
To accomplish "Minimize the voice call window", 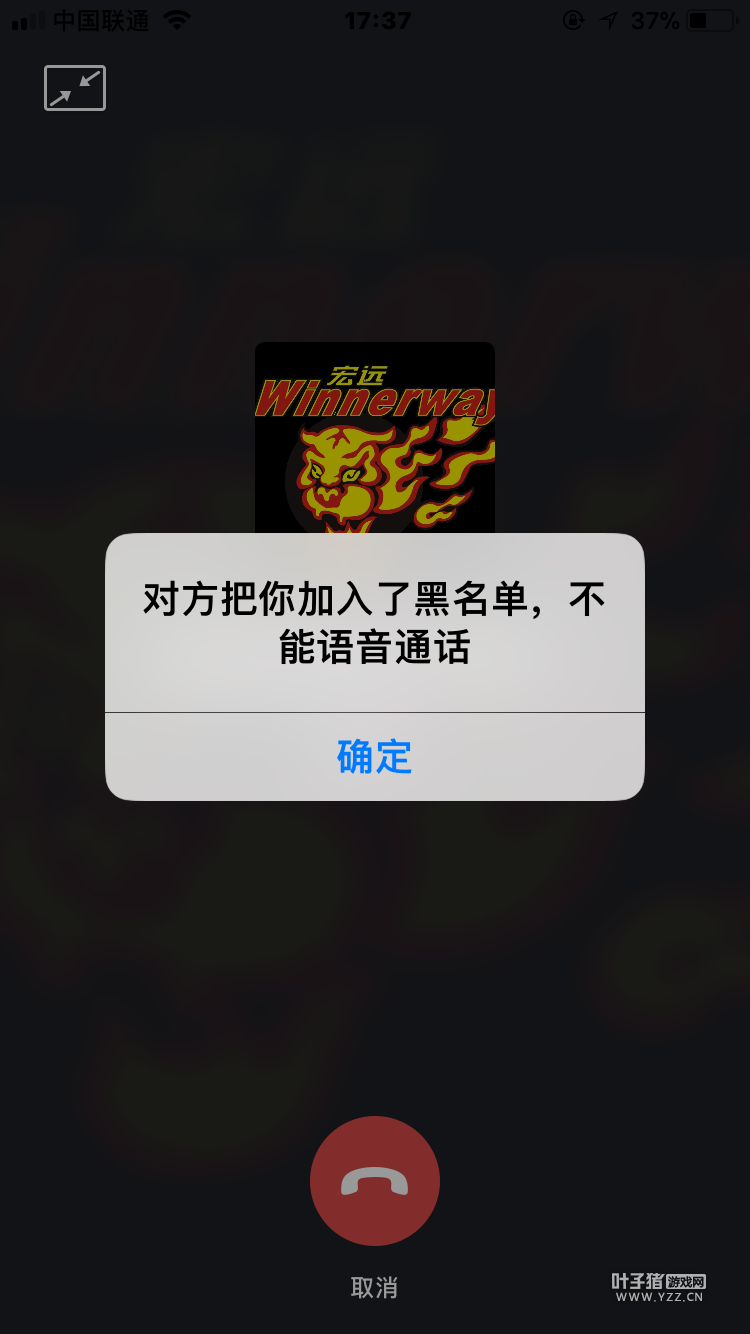I will pyautogui.click(x=75, y=88).
